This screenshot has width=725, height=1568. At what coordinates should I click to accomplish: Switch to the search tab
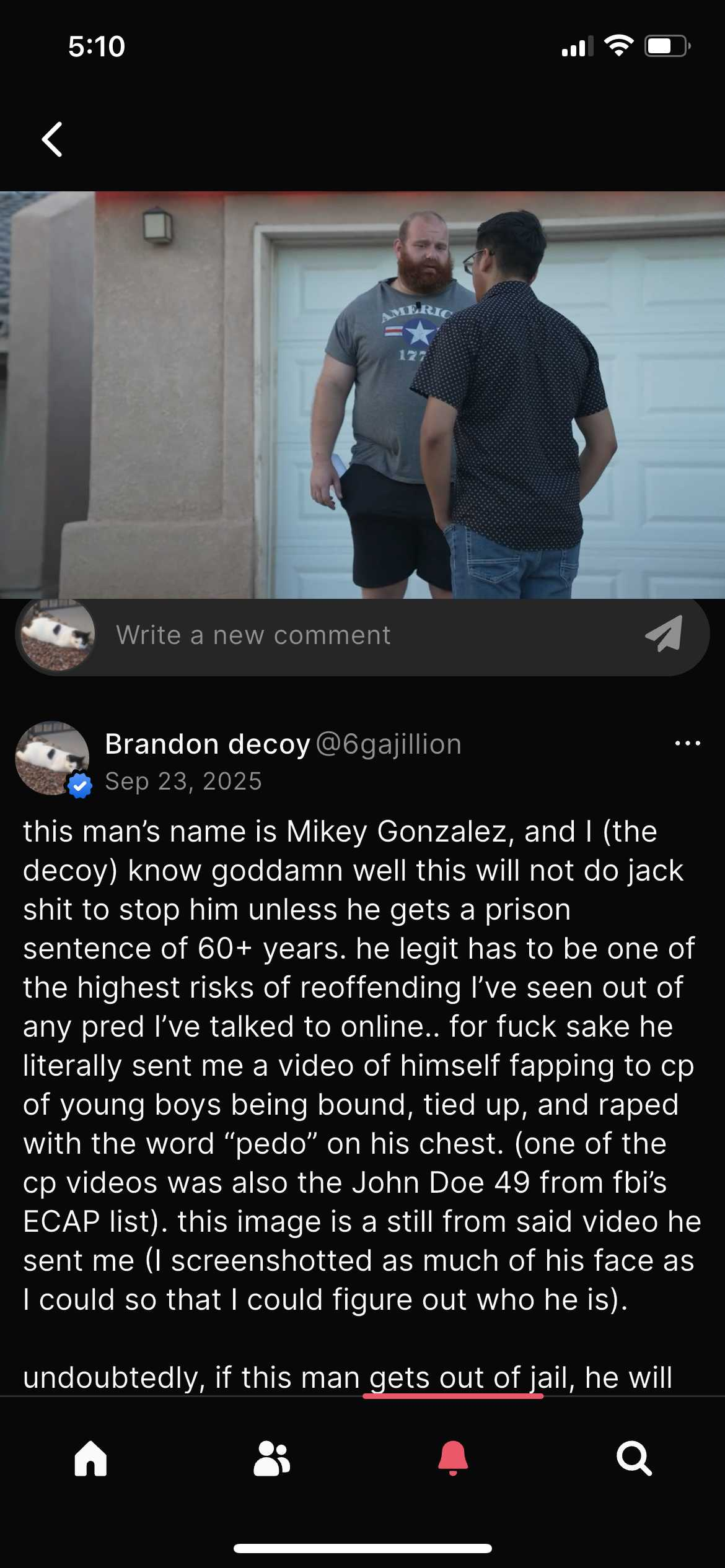tap(634, 1458)
